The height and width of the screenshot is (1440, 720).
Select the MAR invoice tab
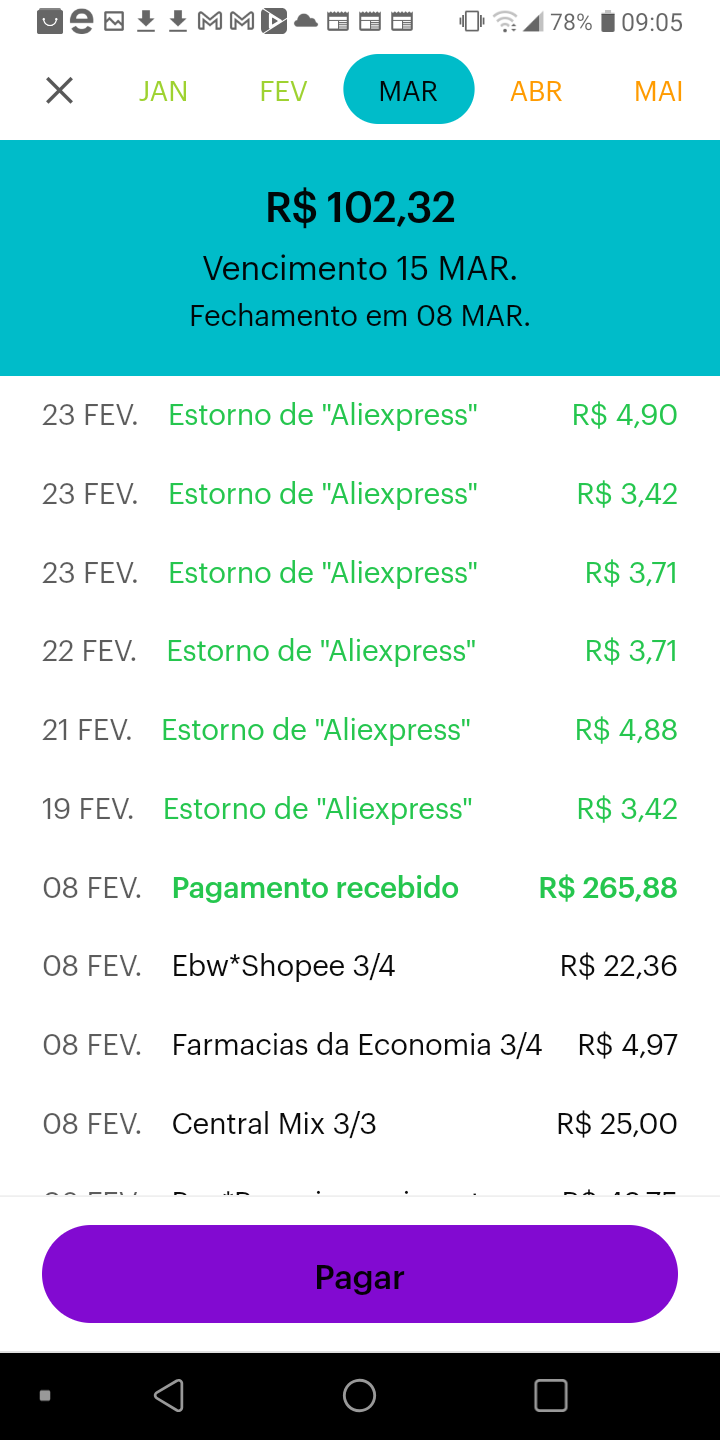pos(408,90)
